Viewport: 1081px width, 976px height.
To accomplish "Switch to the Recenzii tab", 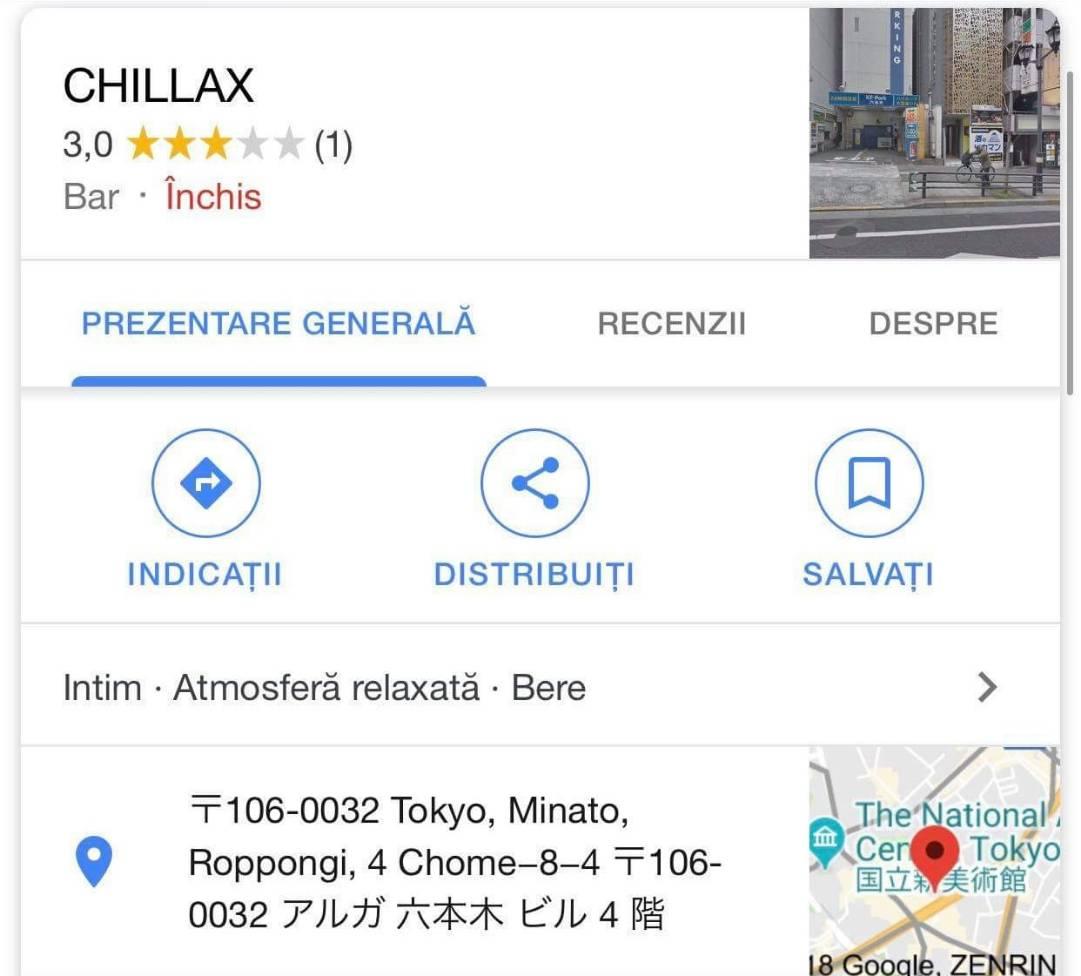I will (x=671, y=324).
